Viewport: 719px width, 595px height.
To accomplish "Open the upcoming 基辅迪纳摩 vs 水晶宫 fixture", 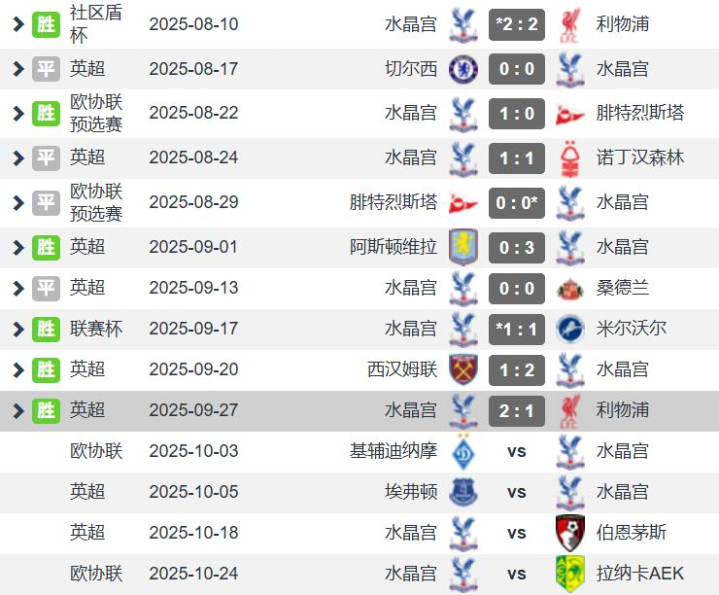I will coord(517,451).
